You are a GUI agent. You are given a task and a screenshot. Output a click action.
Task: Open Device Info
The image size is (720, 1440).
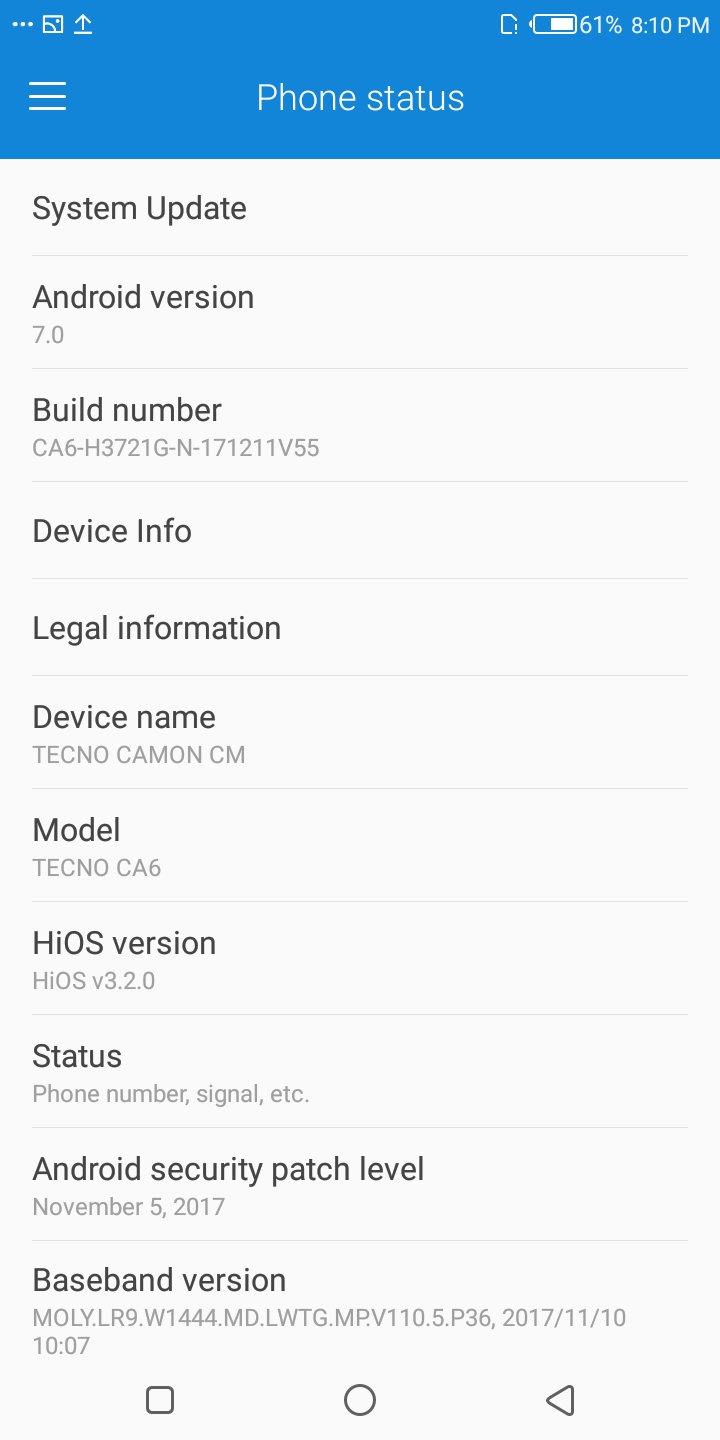360,530
